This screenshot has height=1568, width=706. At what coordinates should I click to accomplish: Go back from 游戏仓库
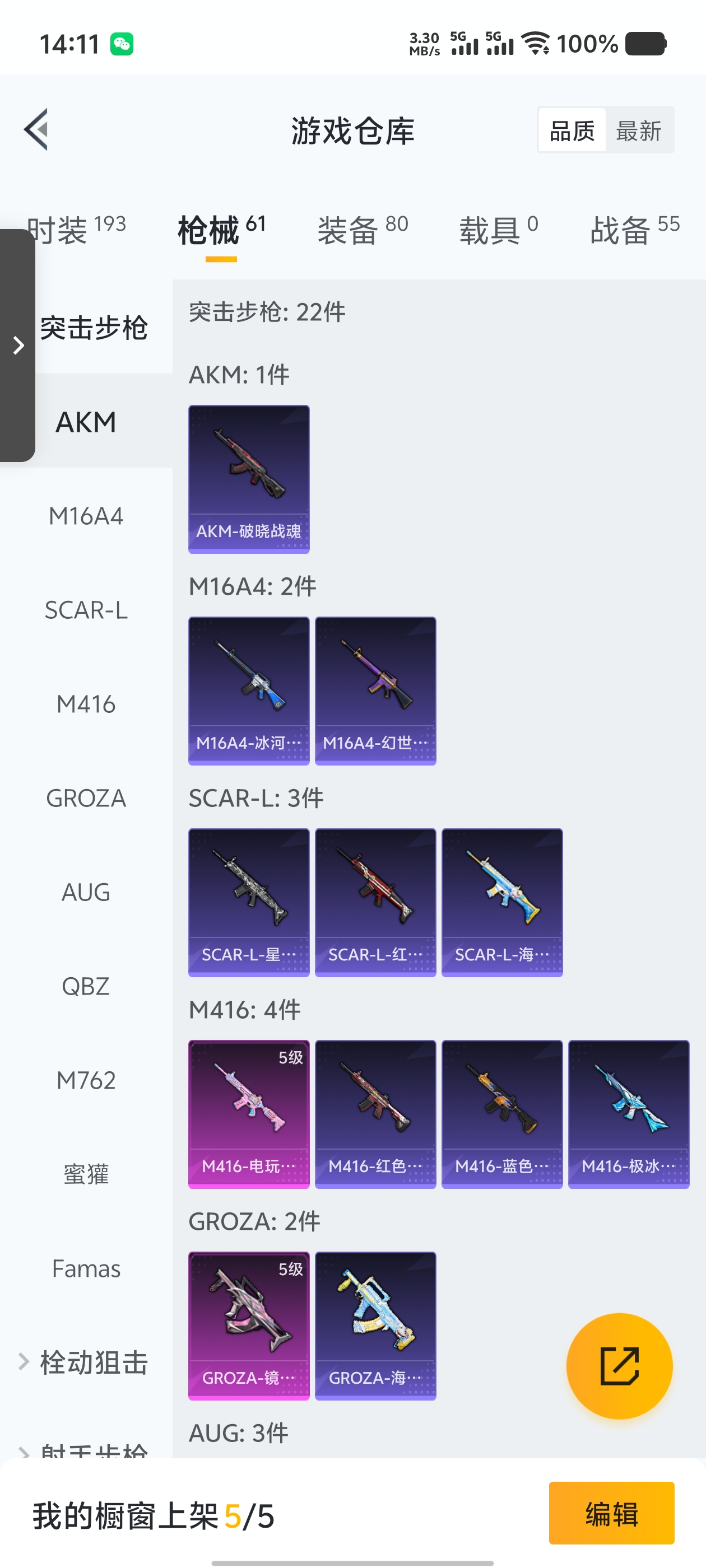tap(36, 130)
